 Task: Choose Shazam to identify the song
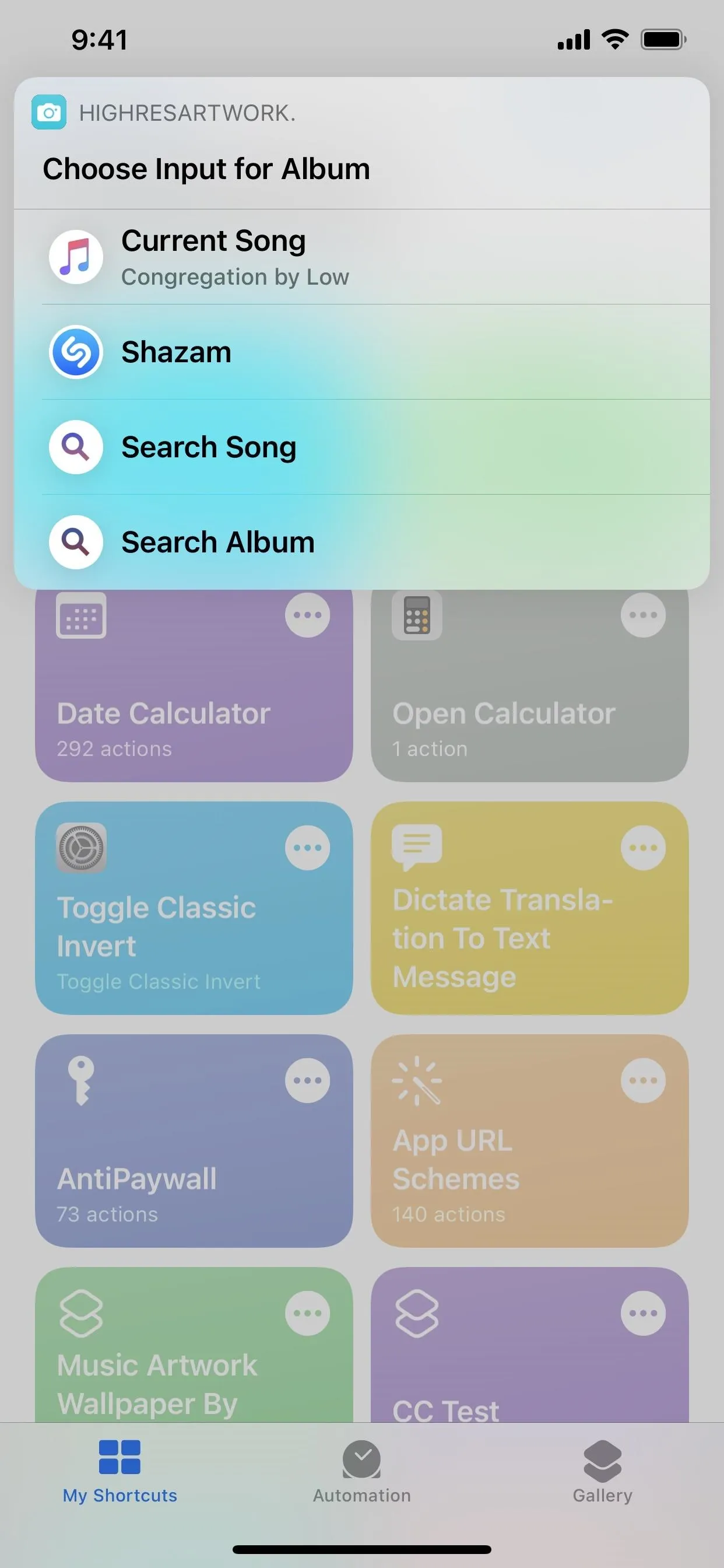362,352
